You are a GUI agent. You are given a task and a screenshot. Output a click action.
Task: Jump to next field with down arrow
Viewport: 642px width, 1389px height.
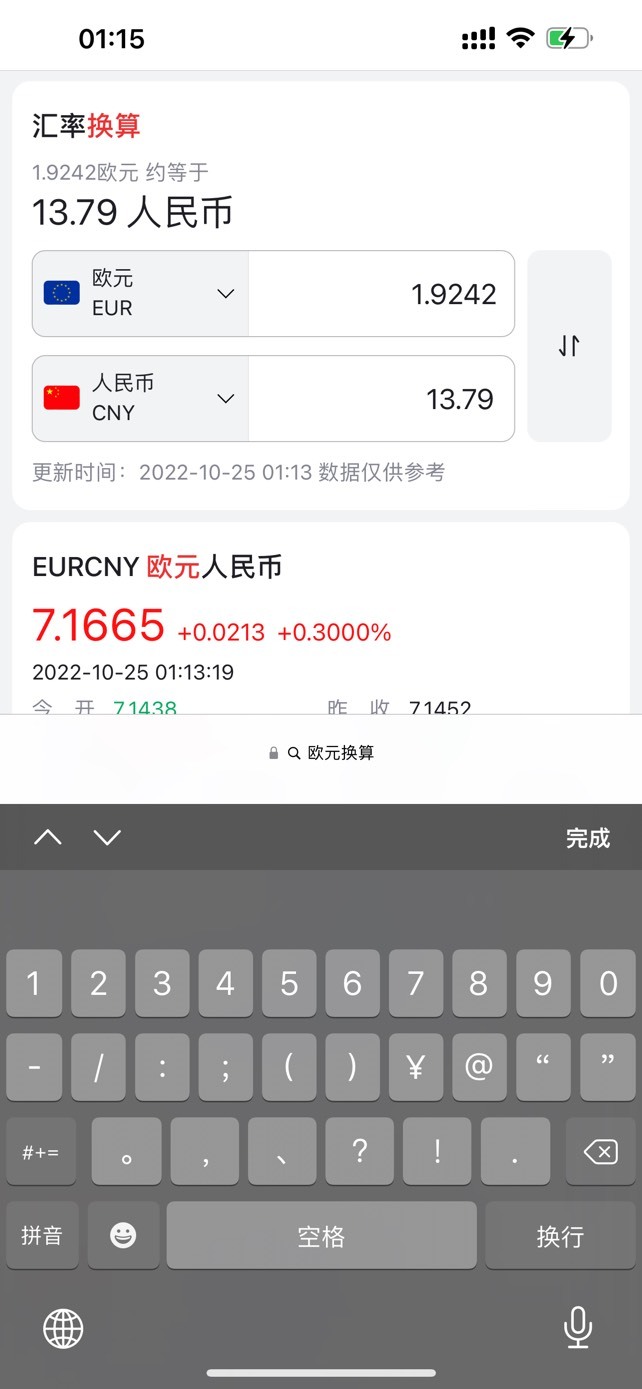pos(107,838)
